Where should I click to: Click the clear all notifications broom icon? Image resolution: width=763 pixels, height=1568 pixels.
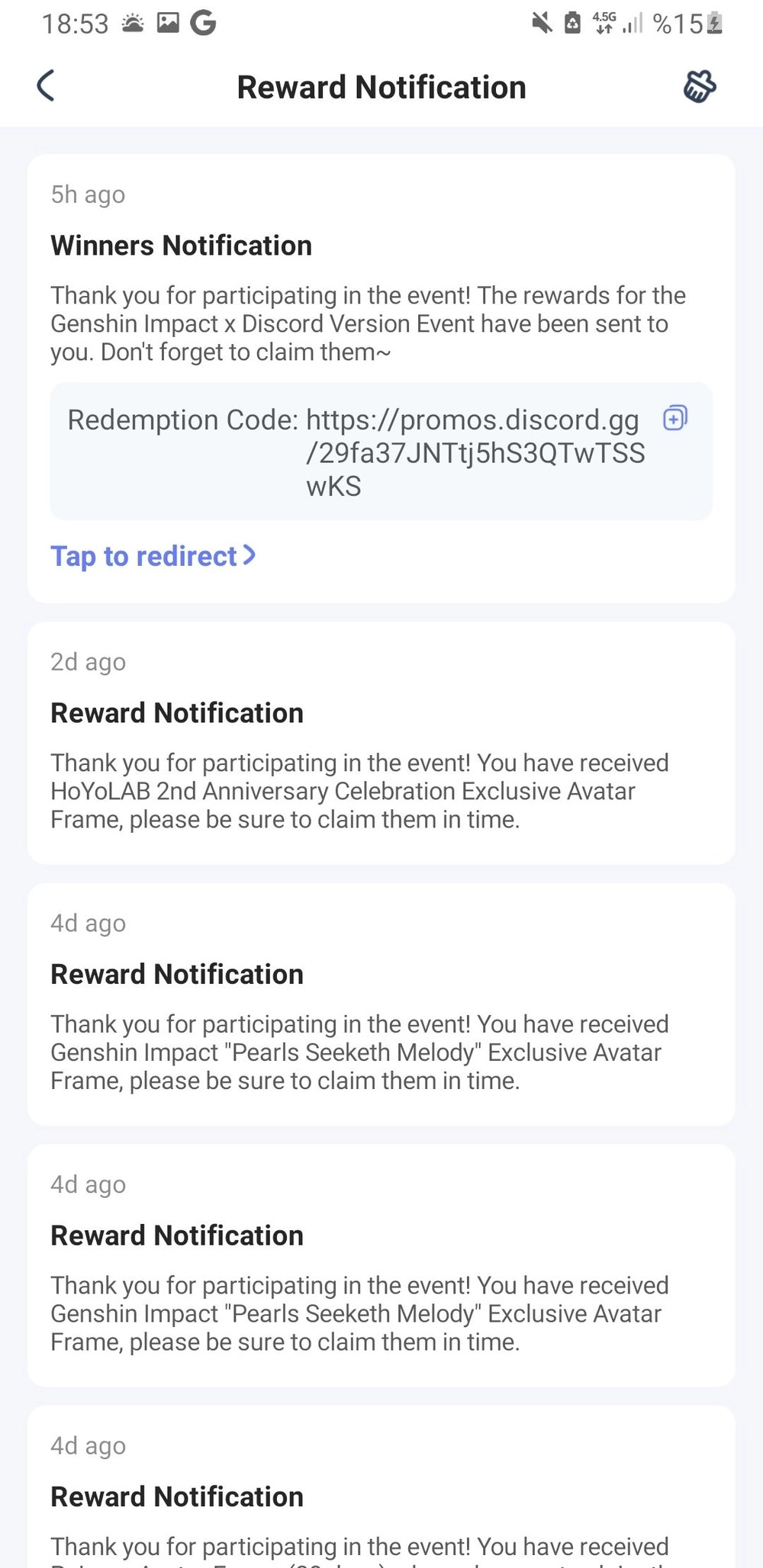point(699,86)
